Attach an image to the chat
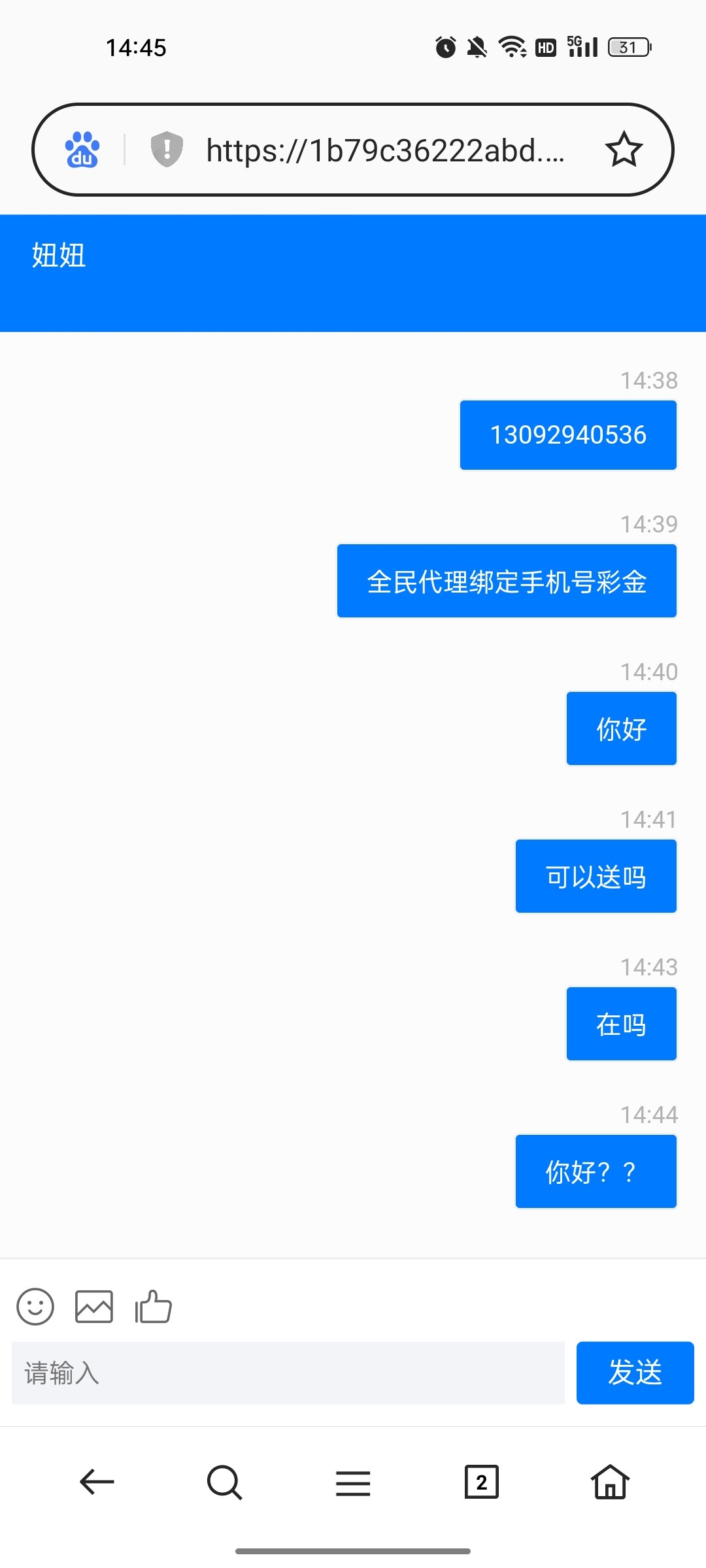Viewport: 706px width, 1568px height. (x=94, y=1307)
